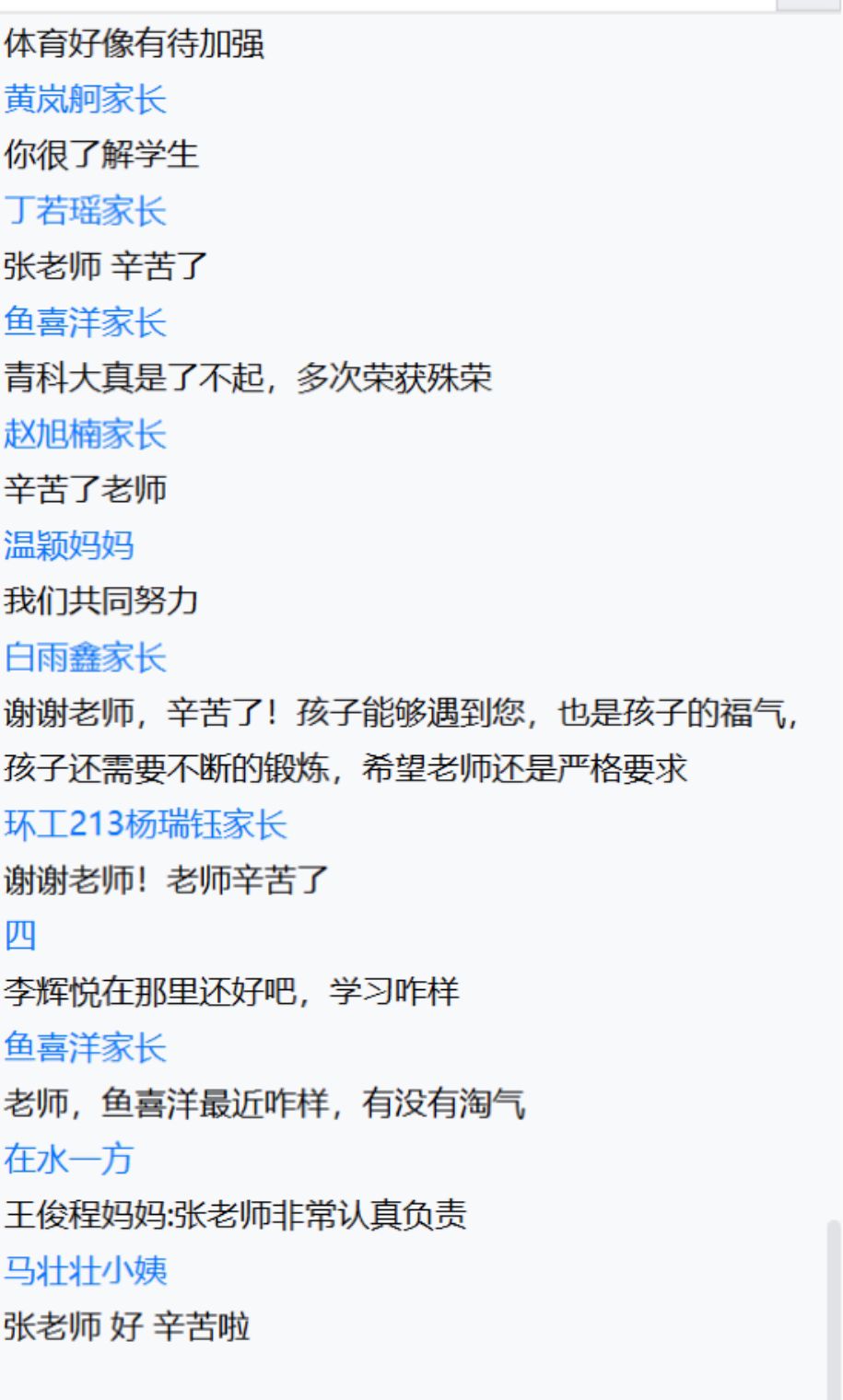Tap 鱼喜洋家长 above the 青科大 message
This screenshot has width=843, height=1400.
click(x=85, y=322)
